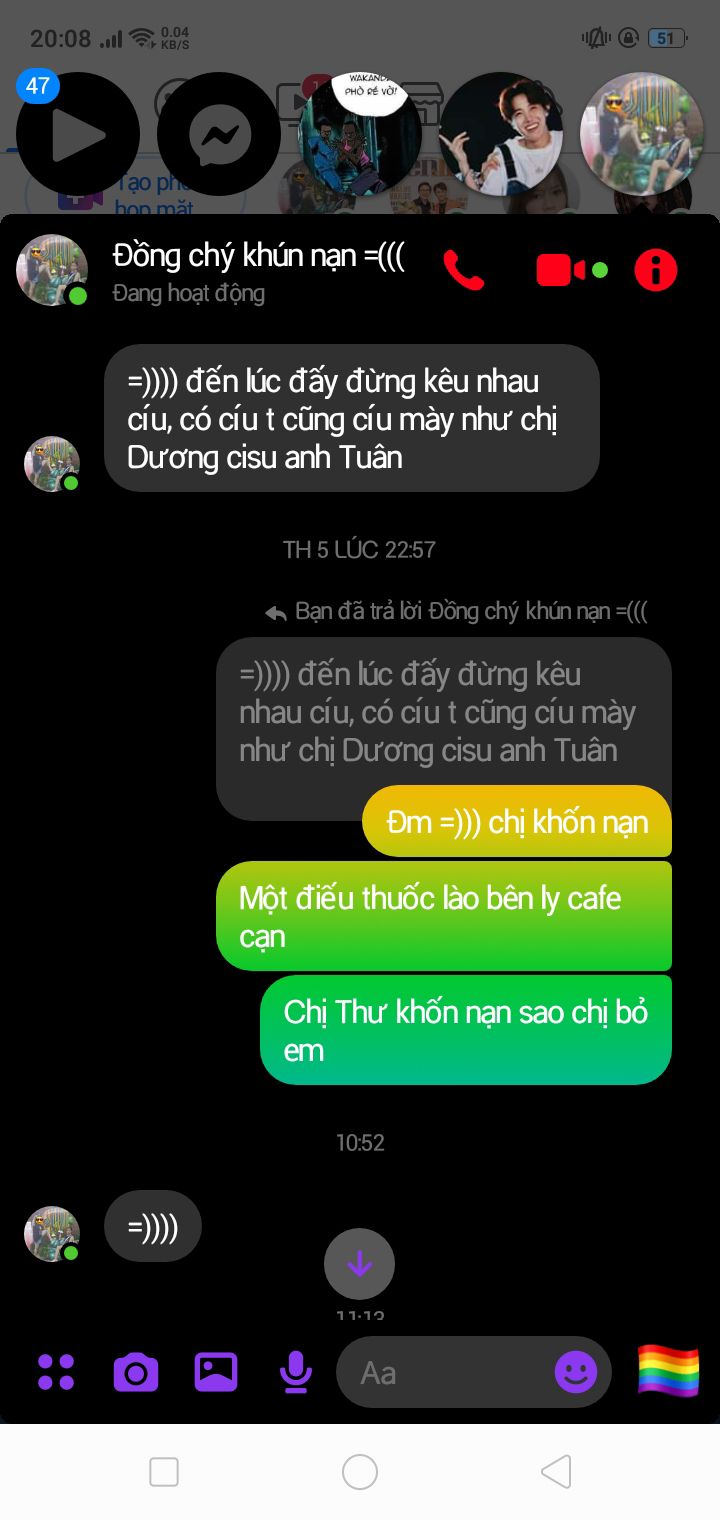
Task: Go back using the system back button
Action: click(556, 1472)
